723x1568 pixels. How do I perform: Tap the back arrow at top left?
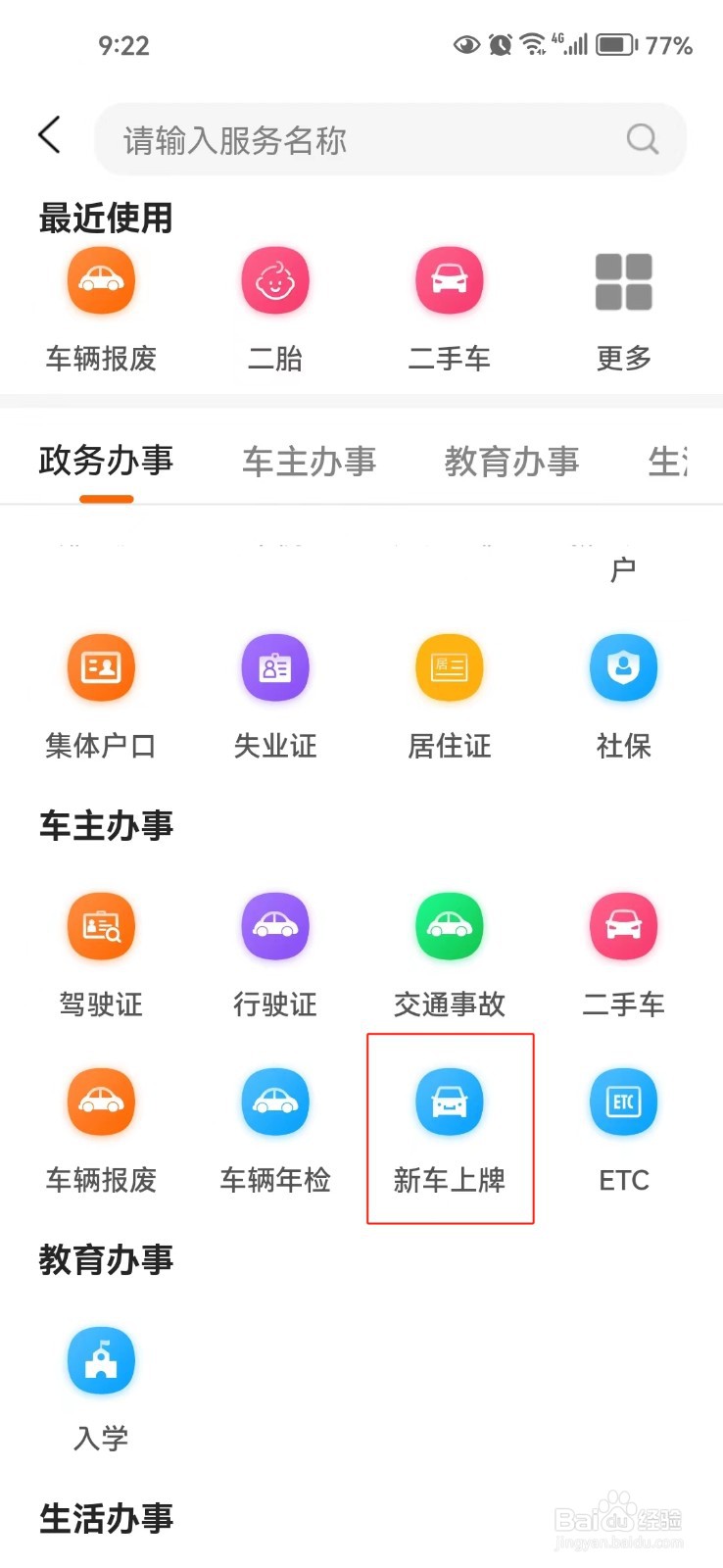coord(49,135)
